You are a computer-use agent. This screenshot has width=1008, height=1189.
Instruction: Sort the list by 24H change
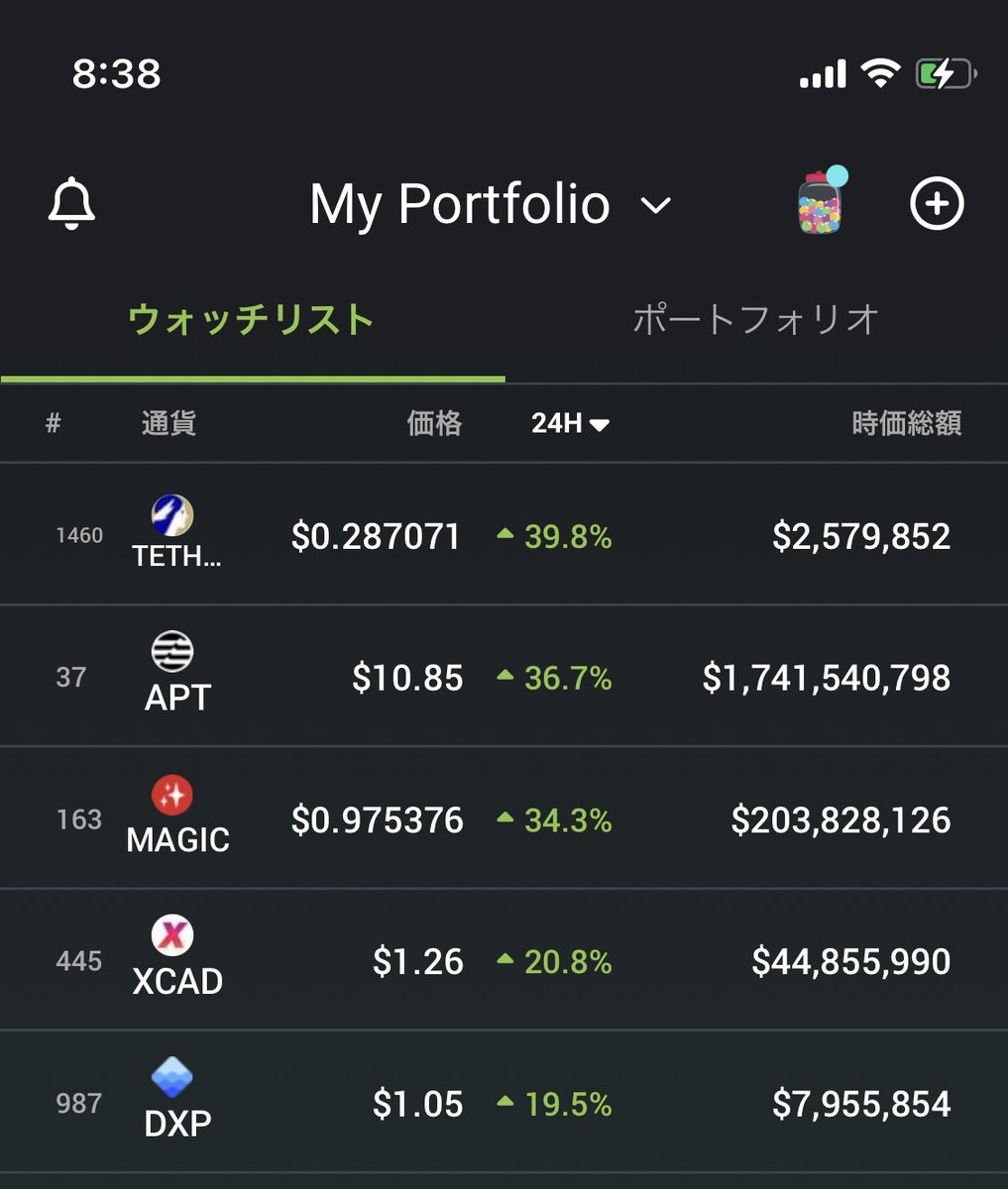[x=569, y=424]
